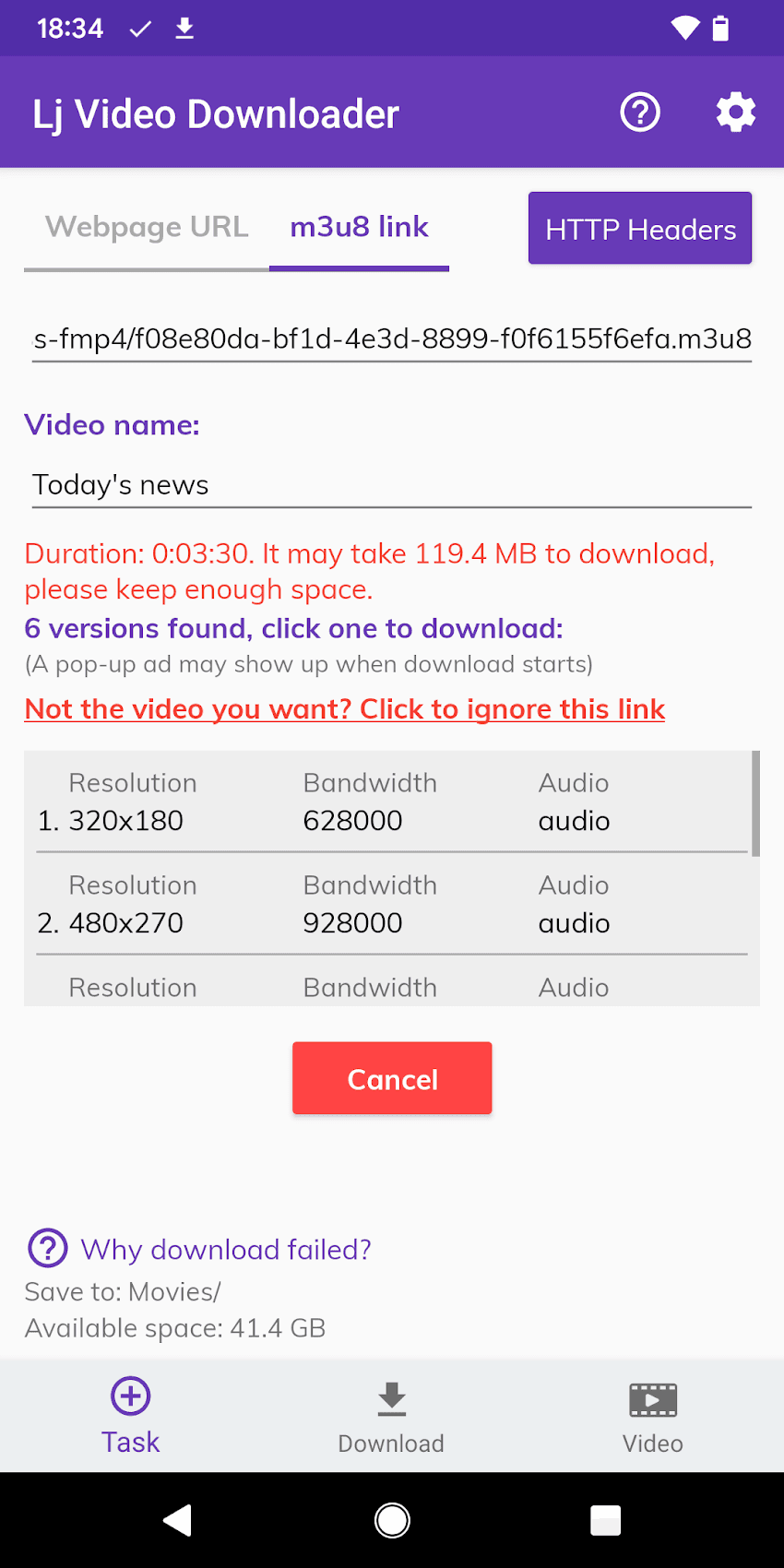The image size is (784, 1568).
Task: Tap the Task plus icon in bottom bar
Action: [130, 1397]
